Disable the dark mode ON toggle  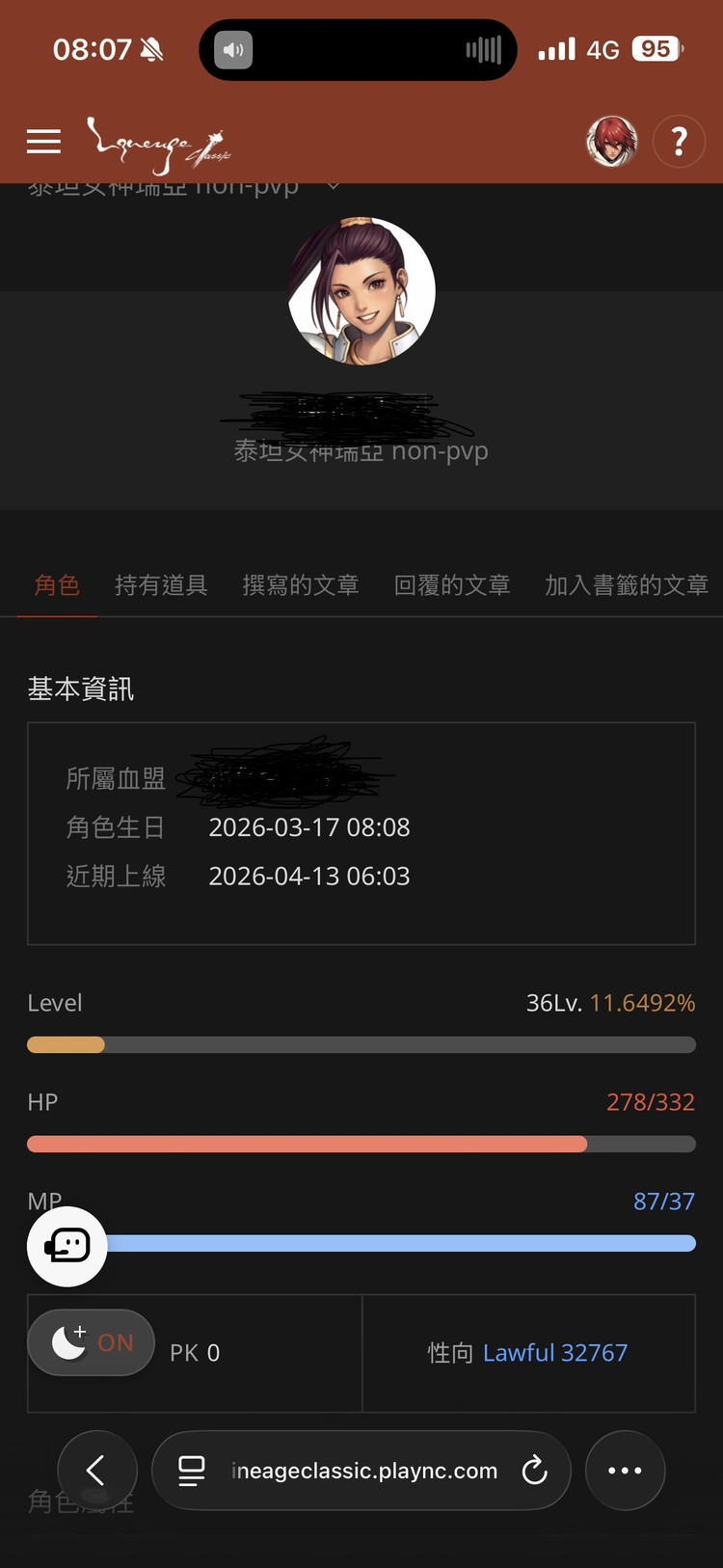[x=92, y=1341]
